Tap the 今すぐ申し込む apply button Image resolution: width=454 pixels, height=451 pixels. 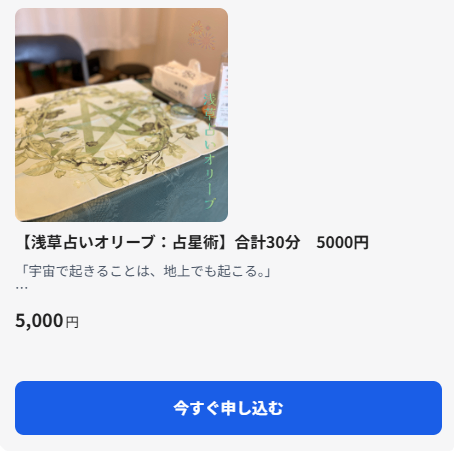(x=228, y=408)
